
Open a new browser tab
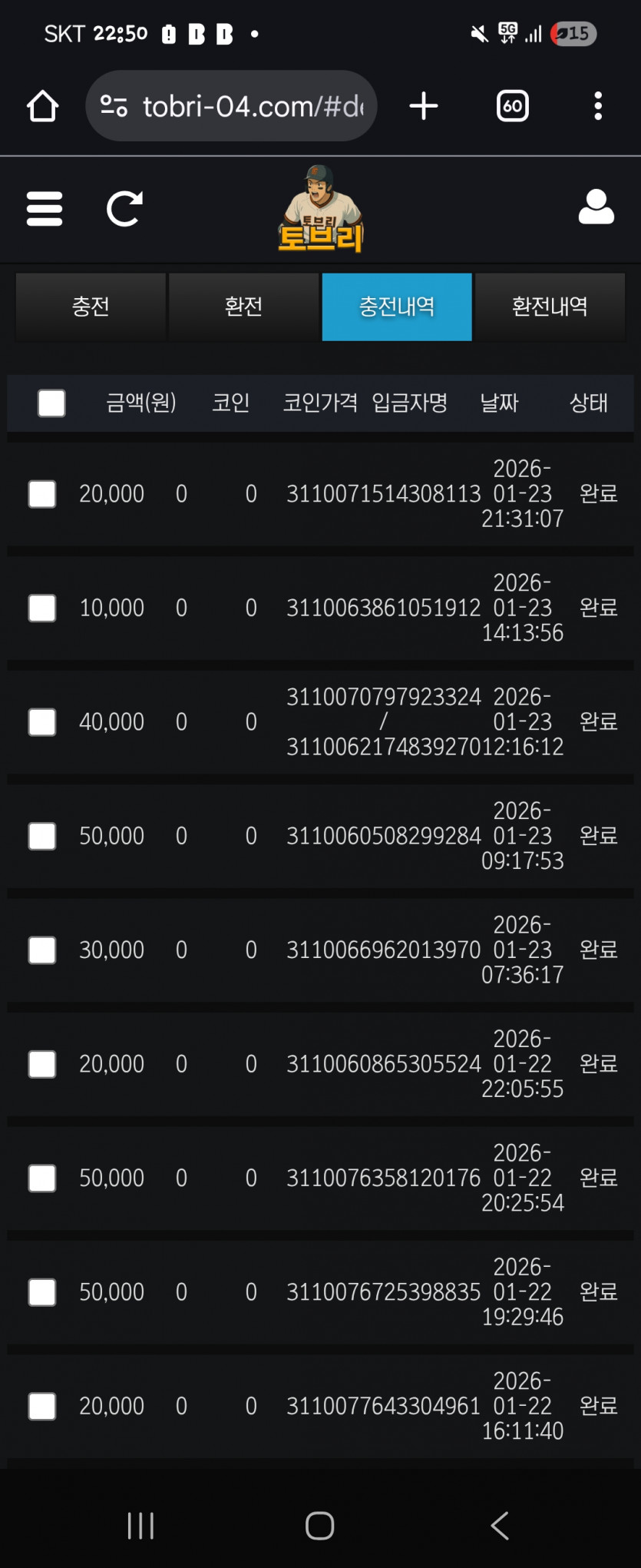(x=424, y=106)
